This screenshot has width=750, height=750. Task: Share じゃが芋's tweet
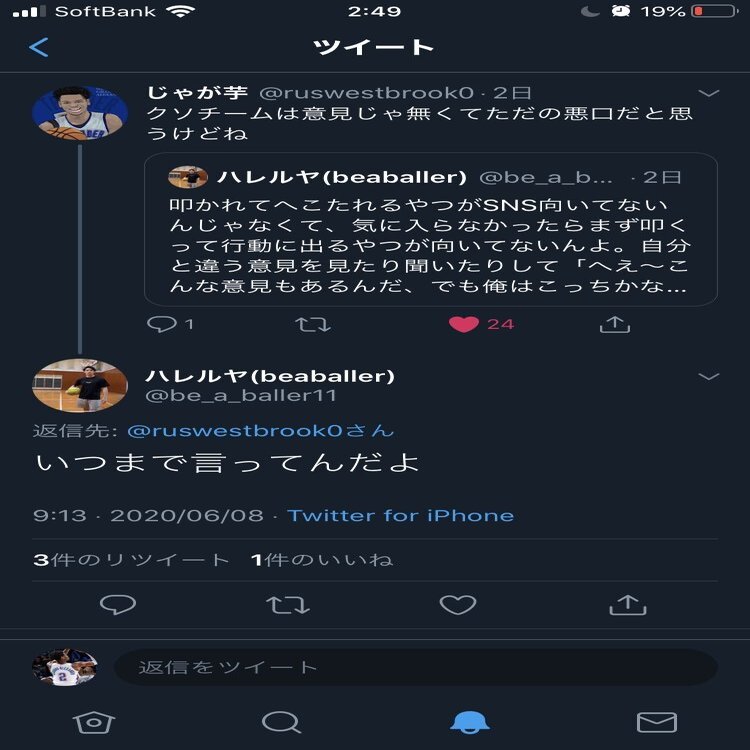point(613,324)
